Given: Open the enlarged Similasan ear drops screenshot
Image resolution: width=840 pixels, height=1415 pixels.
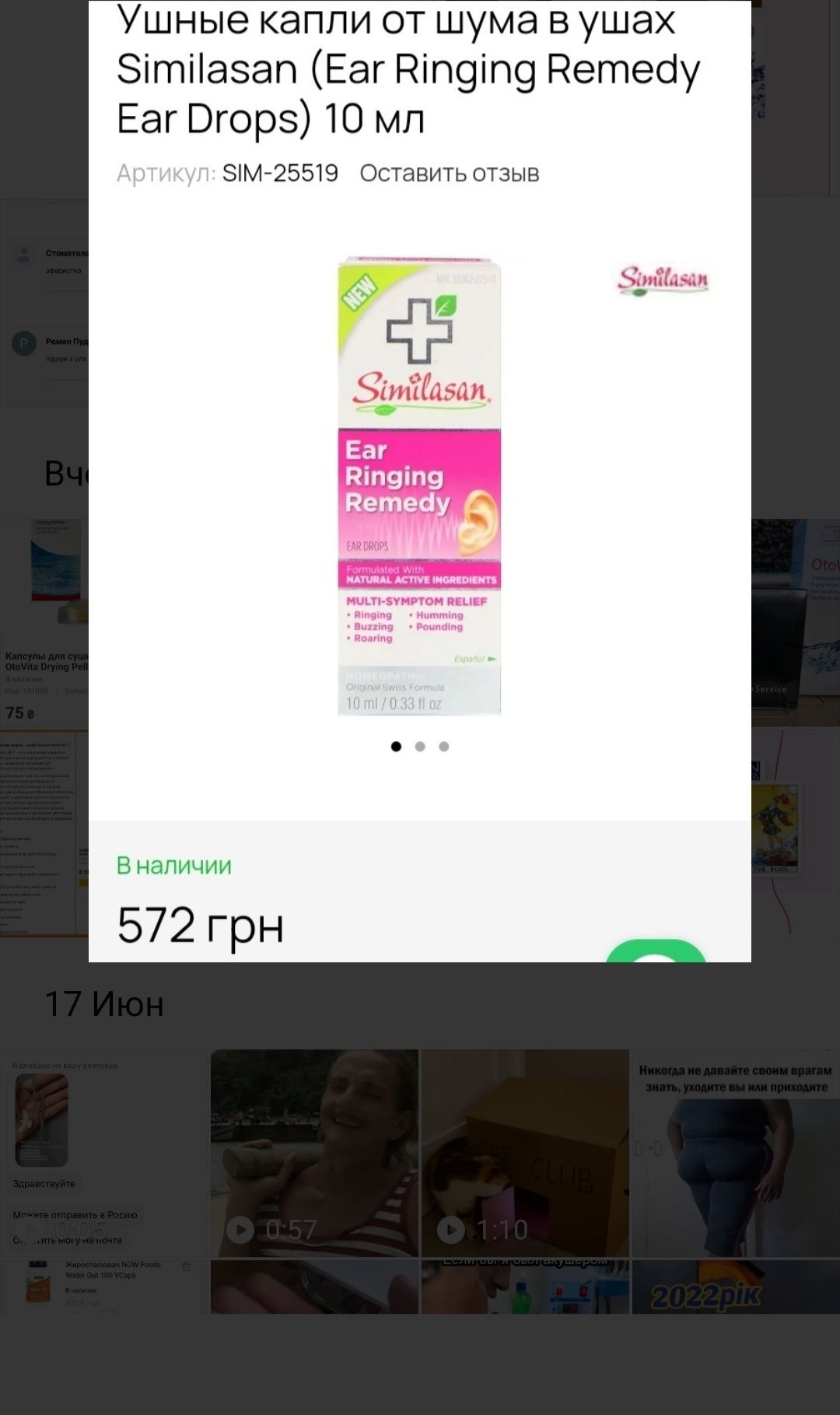Looking at the screenshot, I should click(420, 482).
